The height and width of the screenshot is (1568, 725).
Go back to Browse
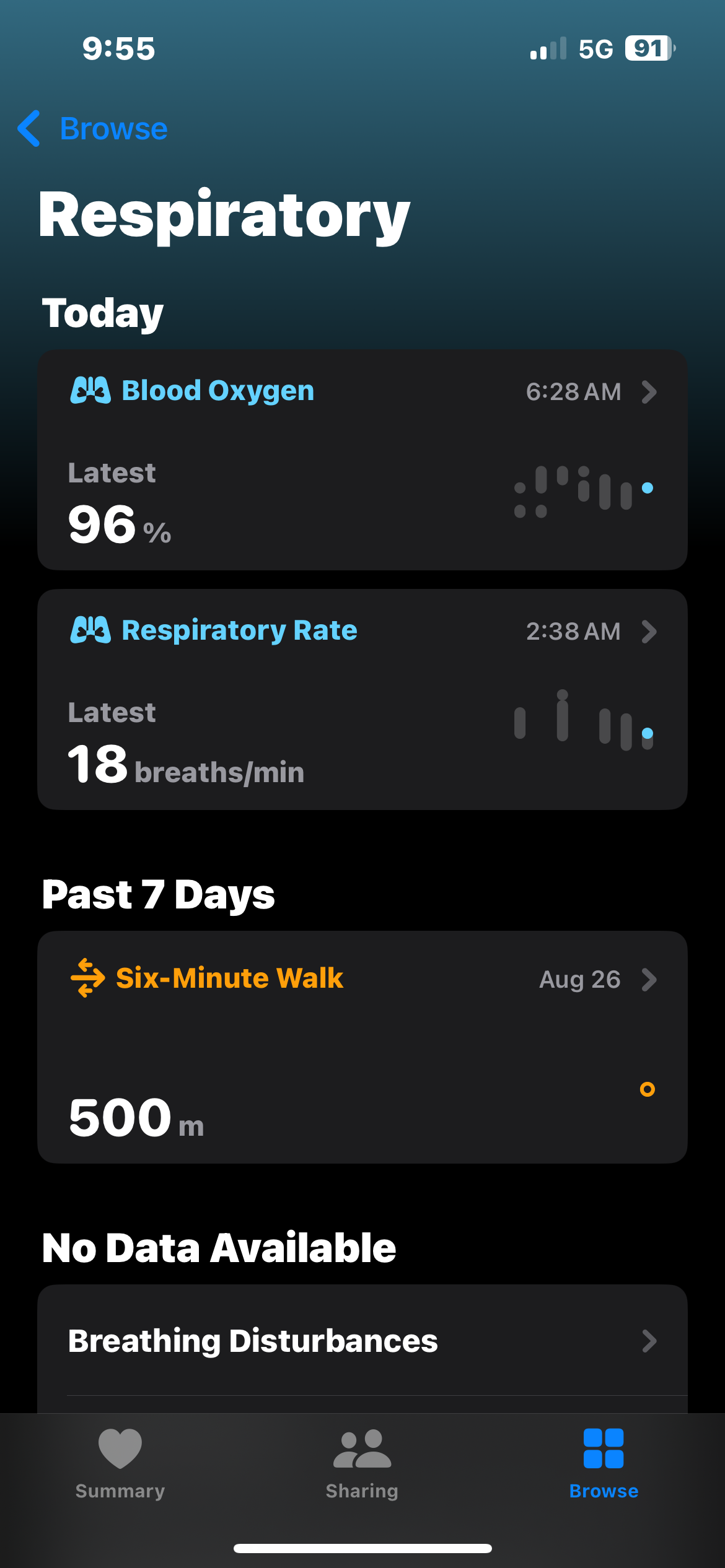click(93, 129)
